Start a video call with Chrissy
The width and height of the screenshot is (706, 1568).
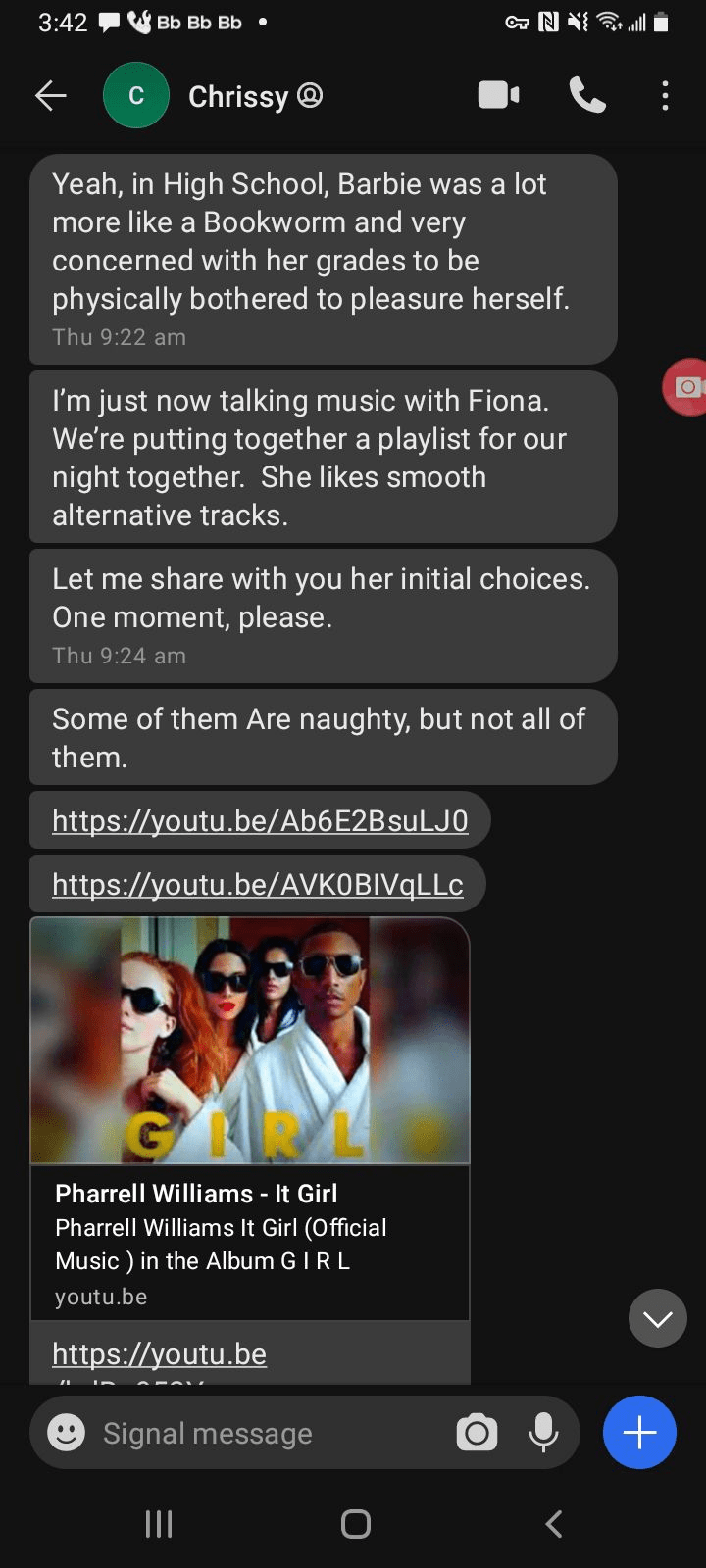pyautogui.click(x=498, y=95)
